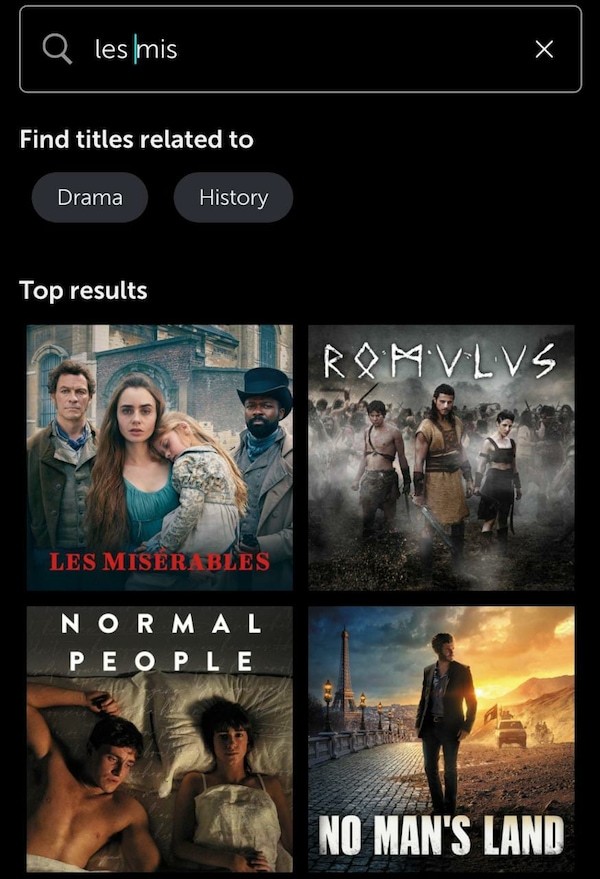
Task: Open the Normal People title
Action: (159, 739)
